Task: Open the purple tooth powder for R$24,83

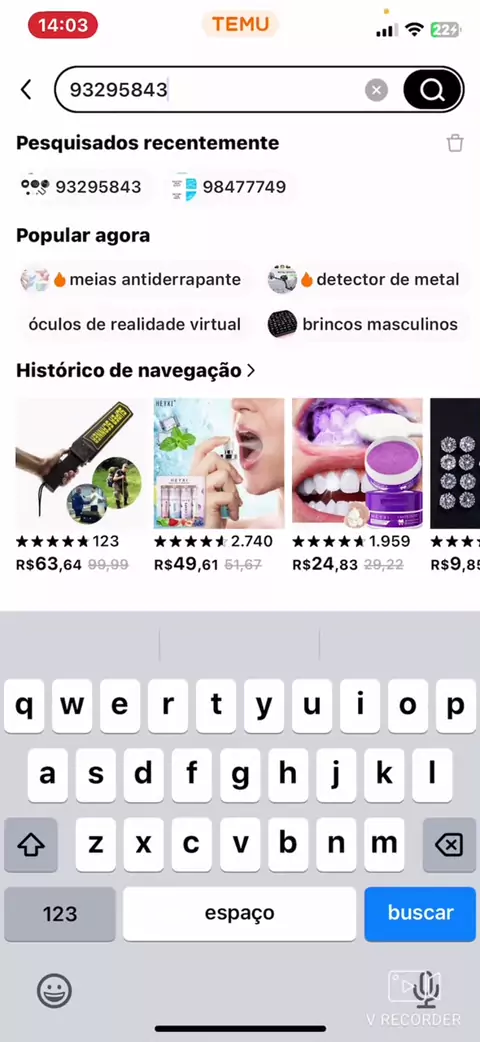Action: coord(357,485)
